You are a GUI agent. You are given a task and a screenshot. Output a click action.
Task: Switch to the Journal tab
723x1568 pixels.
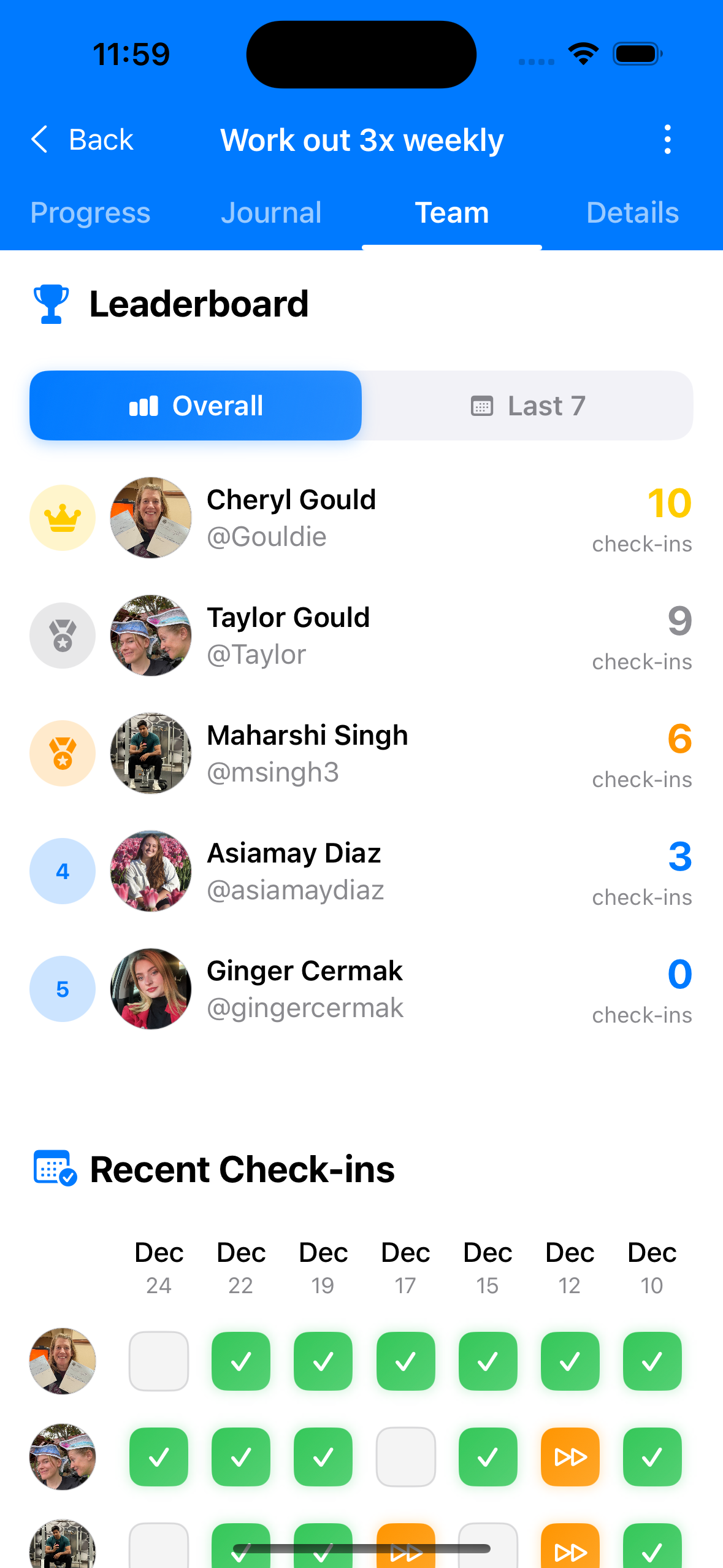click(x=271, y=213)
